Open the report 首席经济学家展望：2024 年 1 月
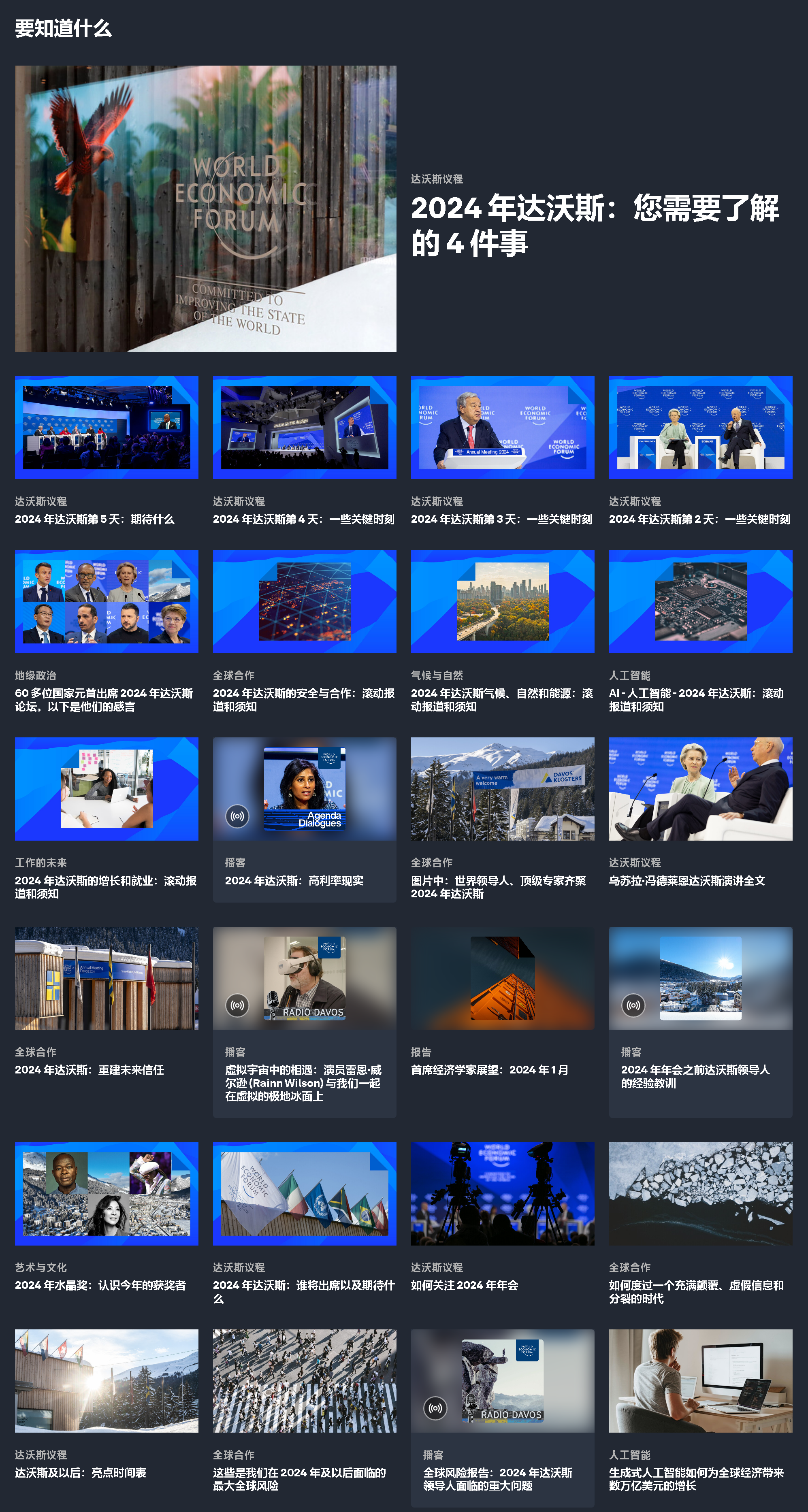808x1512 pixels. pyautogui.click(x=490, y=1070)
